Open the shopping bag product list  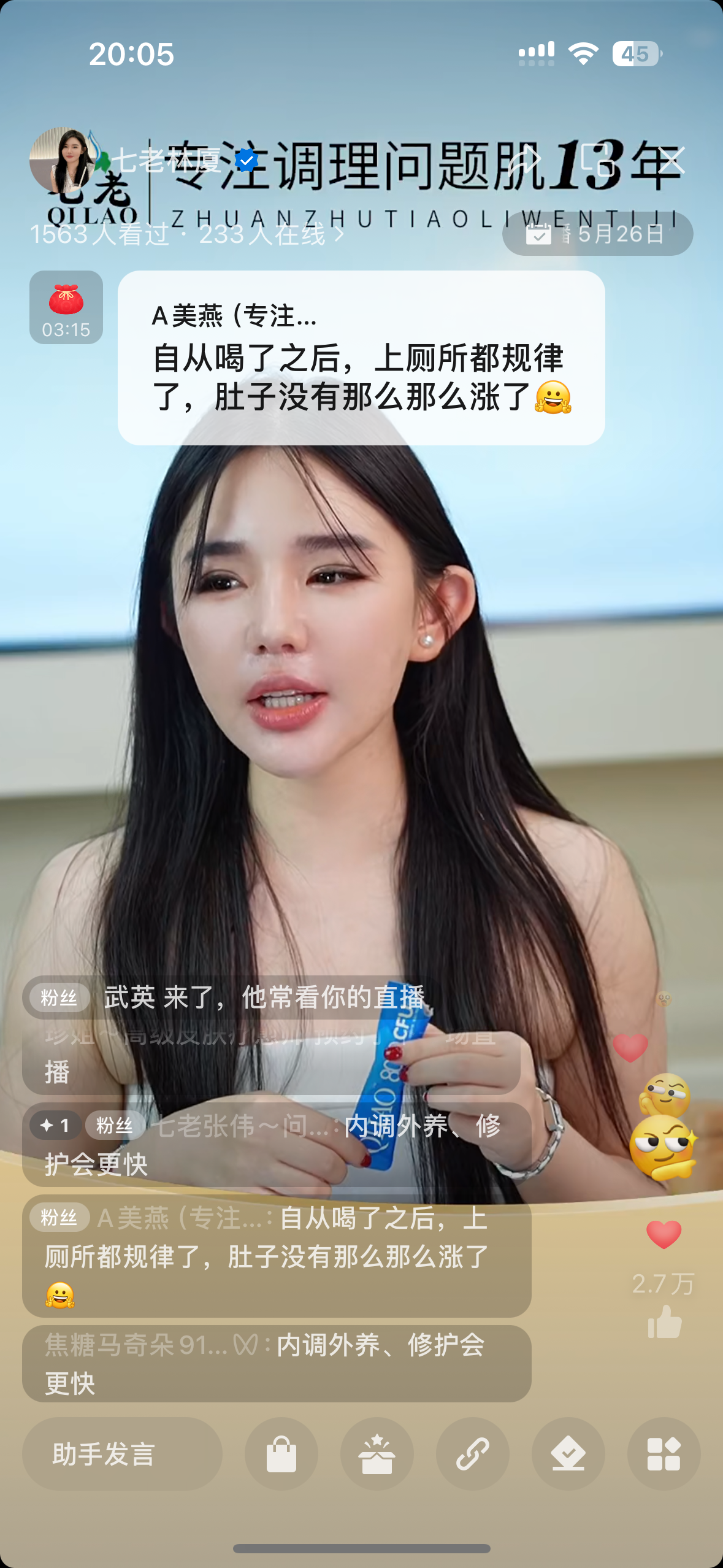pyautogui.click(x=281, y=1453)
